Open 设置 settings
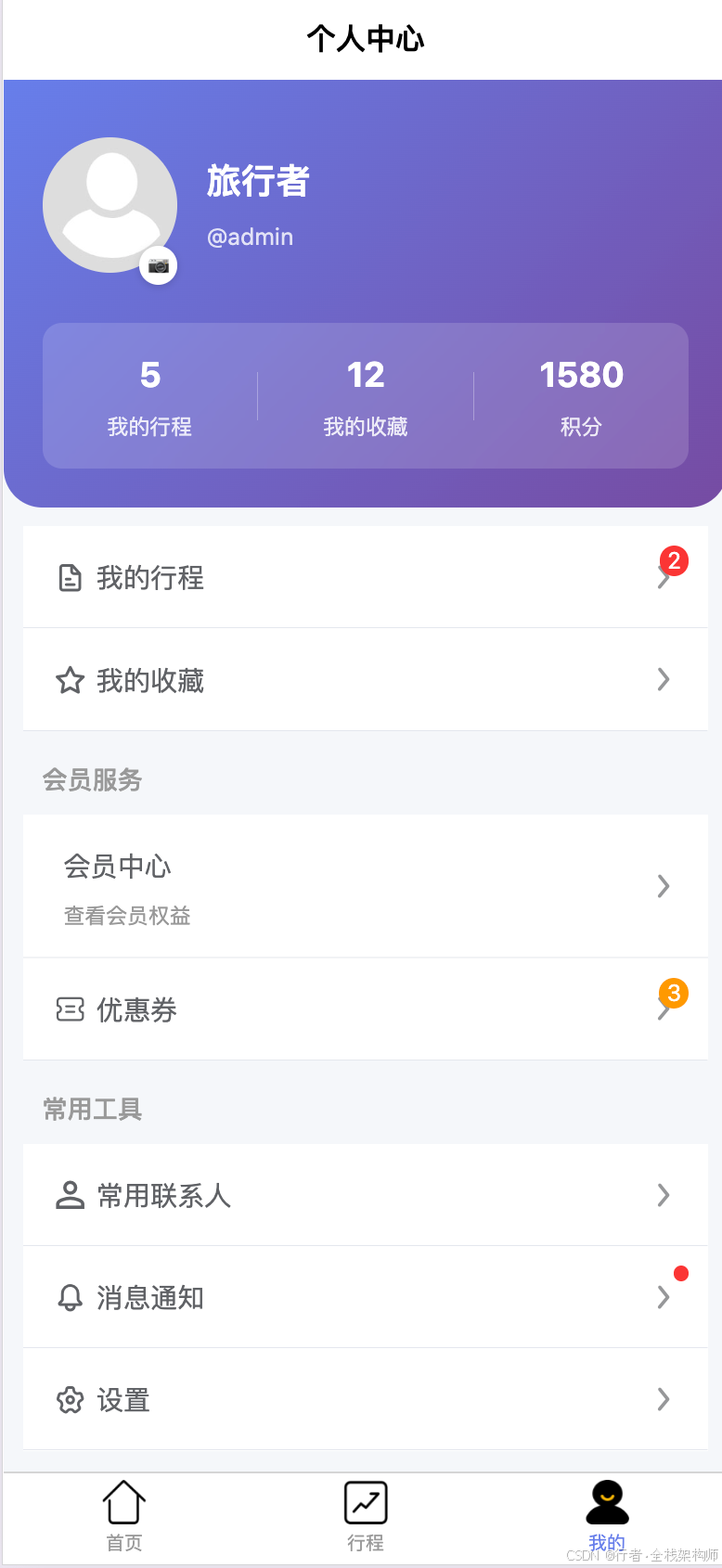The height and width of the screenshot is (1568, 722). click(x=366, y=1399)
